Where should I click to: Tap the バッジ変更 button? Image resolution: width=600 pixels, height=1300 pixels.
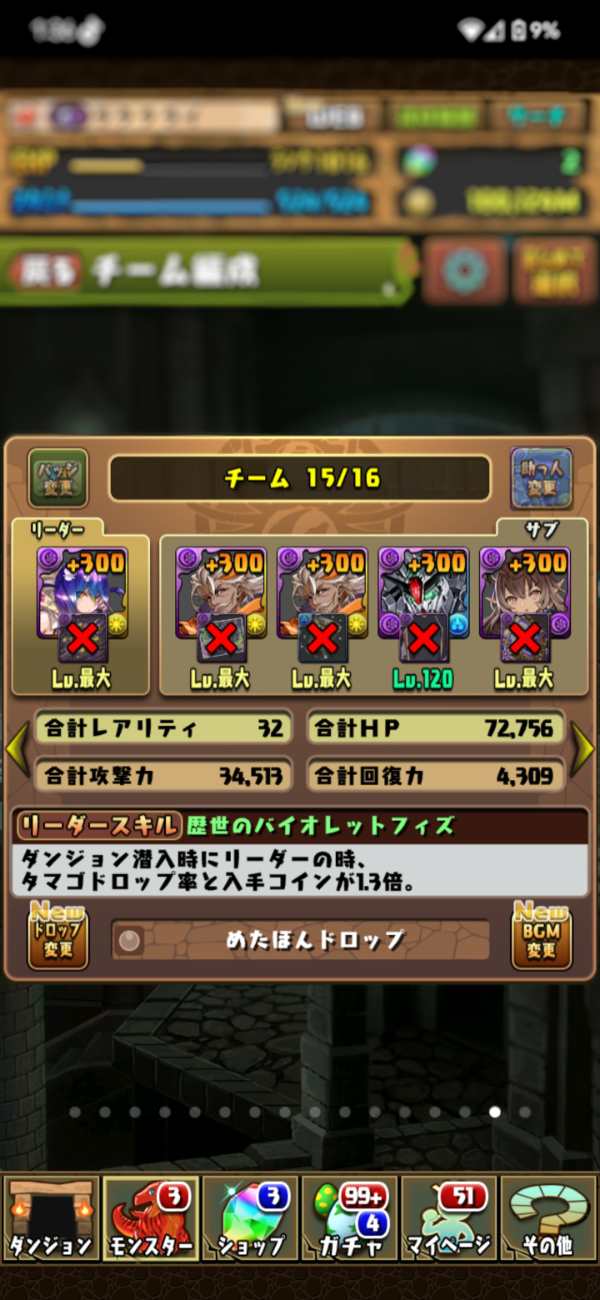[x=58, y=478]
